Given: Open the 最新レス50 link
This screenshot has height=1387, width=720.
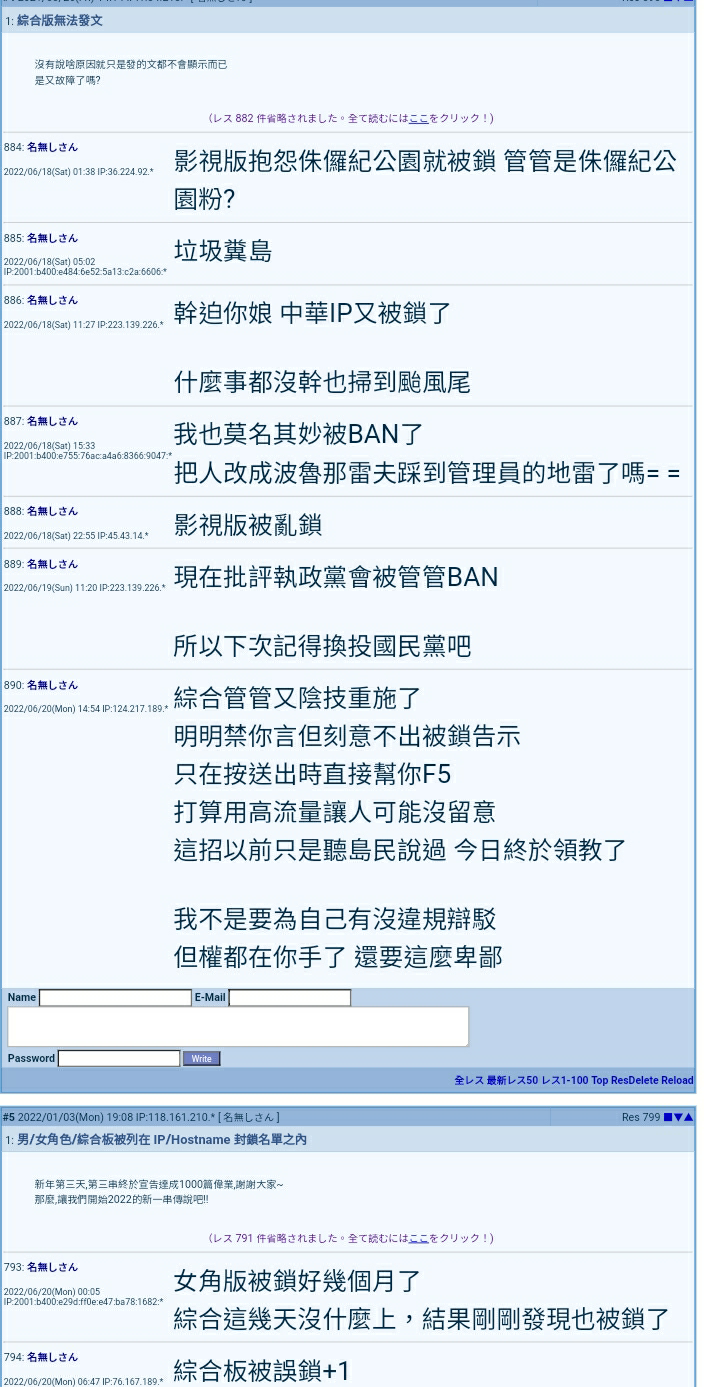Looking at the screenshot, I should tap(512, 1080).
